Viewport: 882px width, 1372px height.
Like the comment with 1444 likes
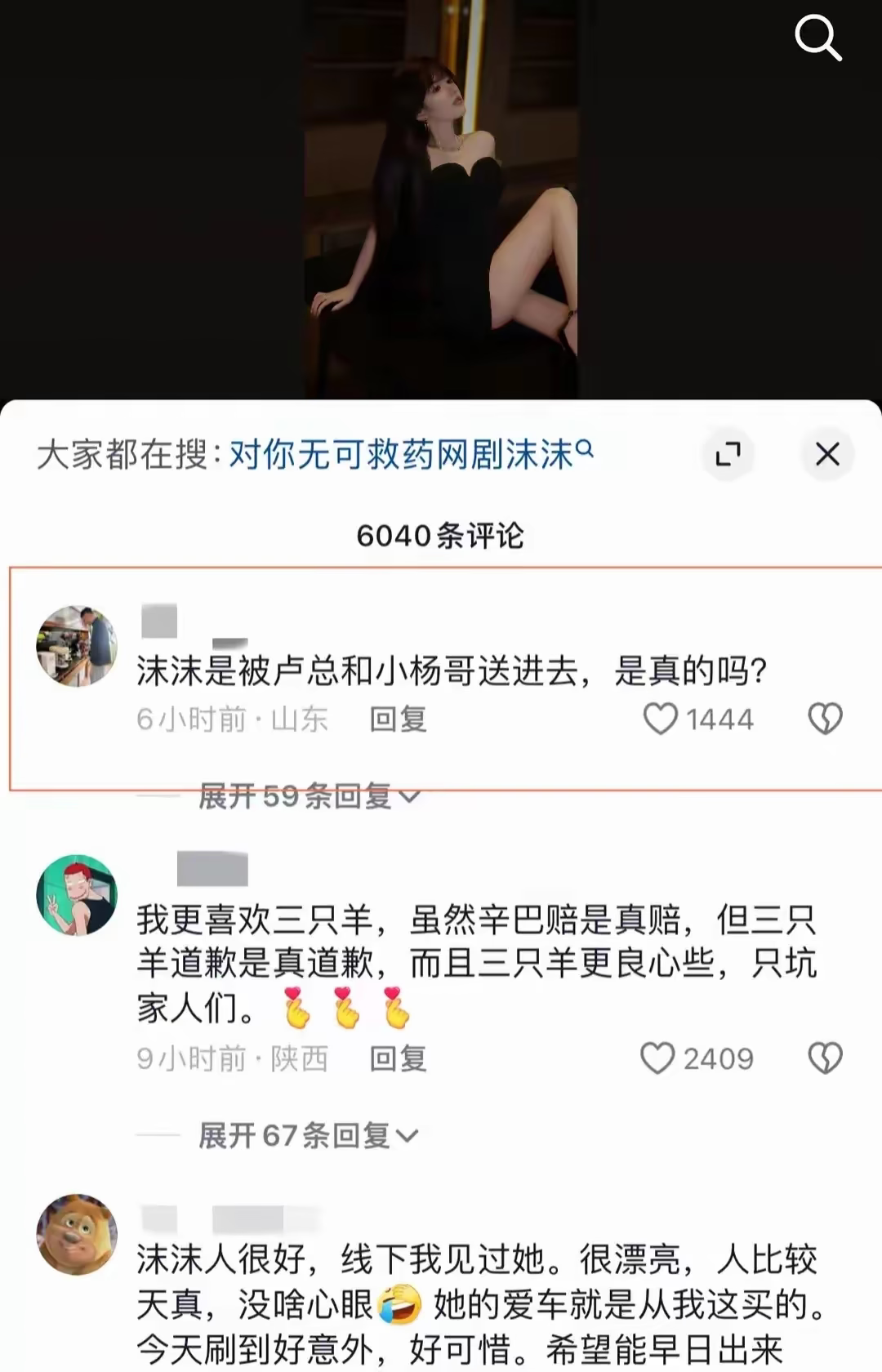click(x=661, y=719)
